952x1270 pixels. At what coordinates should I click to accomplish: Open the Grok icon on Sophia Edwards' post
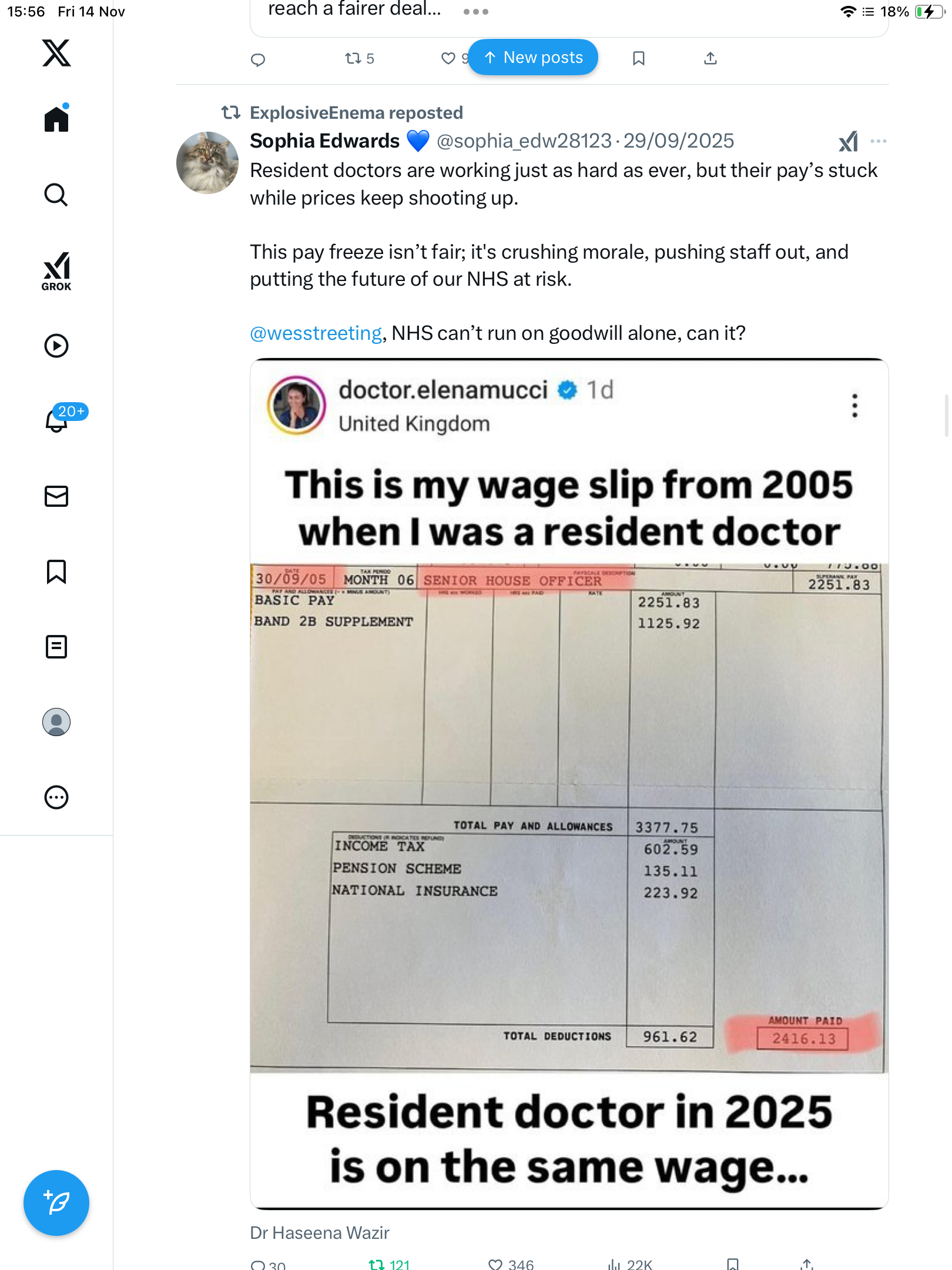(848, 141)
